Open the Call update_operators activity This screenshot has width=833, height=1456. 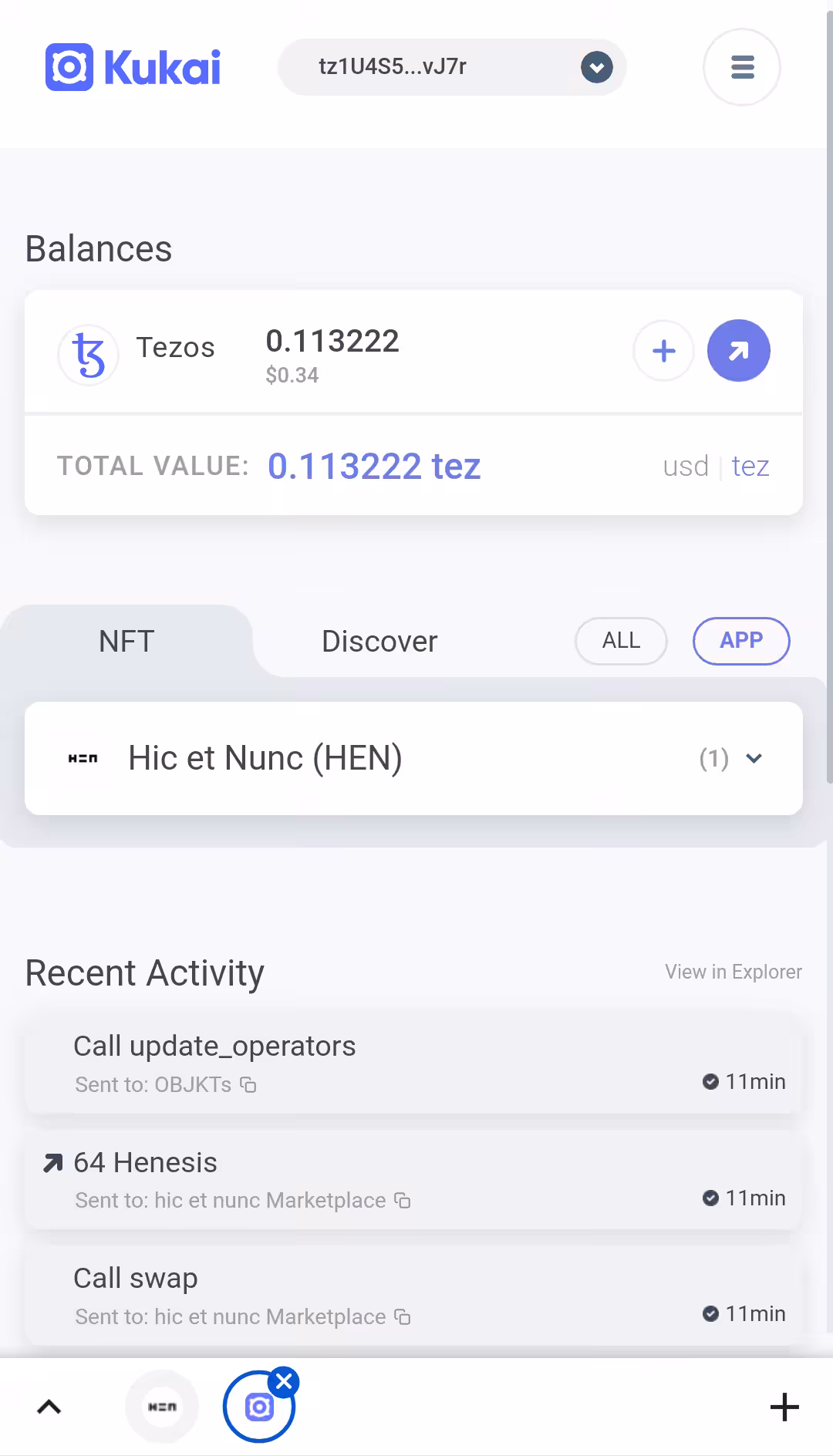coord(413,1064)
